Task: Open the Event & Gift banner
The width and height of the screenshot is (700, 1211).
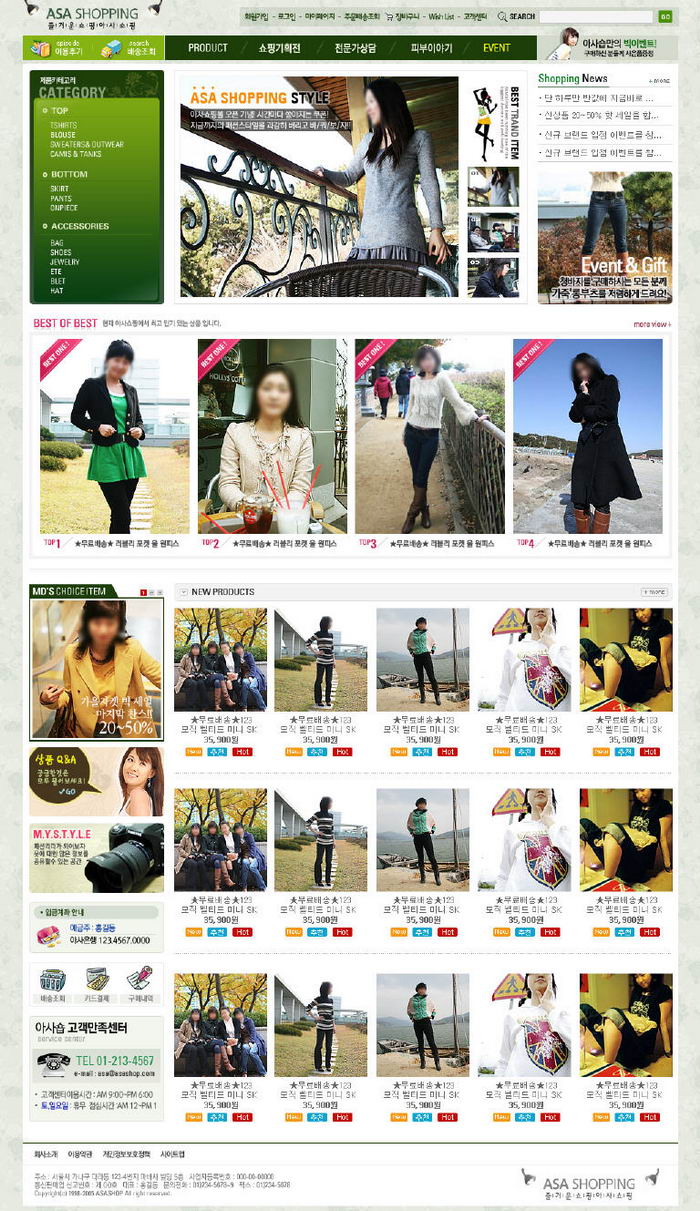Action: pyautogui.click(x=604, y=238)
